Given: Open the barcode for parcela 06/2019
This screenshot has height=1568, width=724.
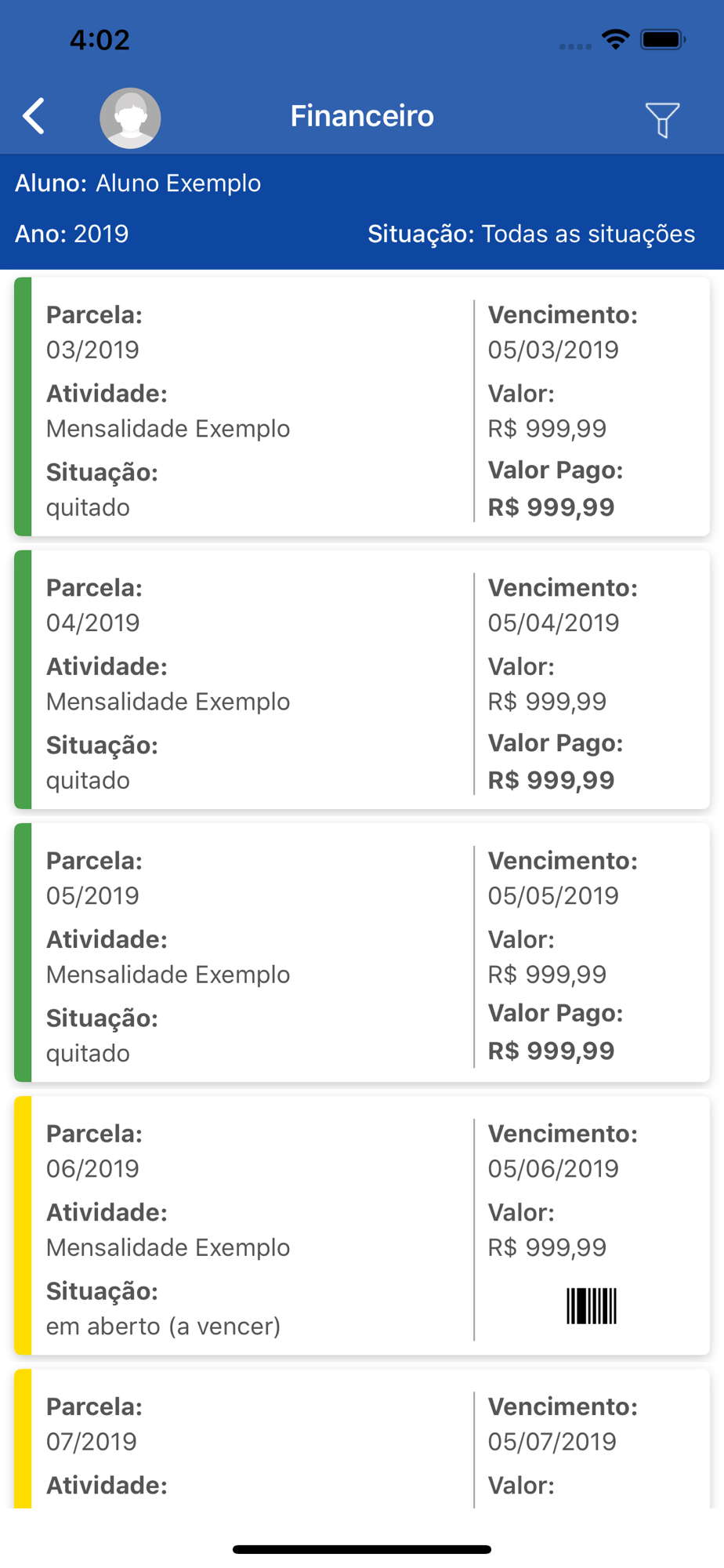Looking at the screenshot, I should pos(592,1305).
